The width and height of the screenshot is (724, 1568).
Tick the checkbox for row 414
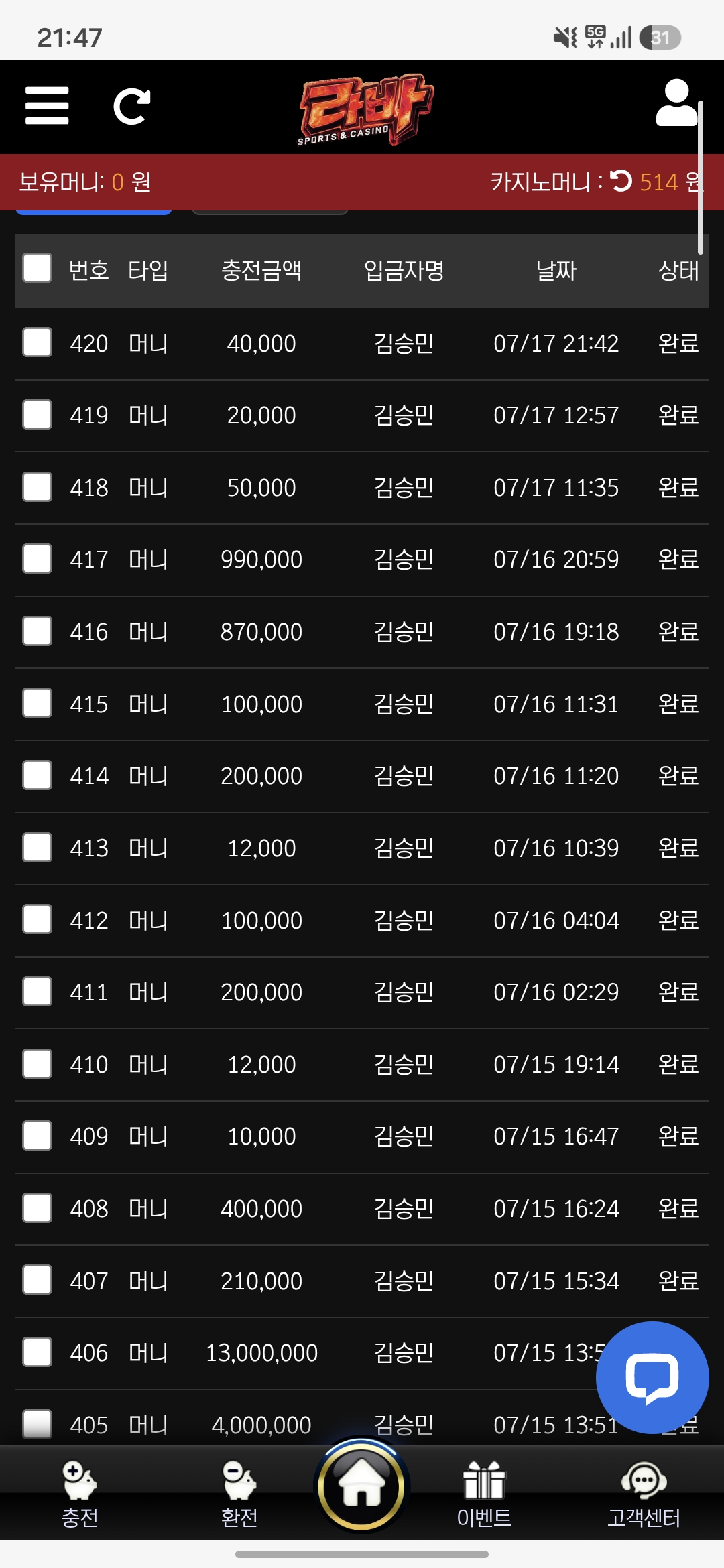[x=37, y=775]
